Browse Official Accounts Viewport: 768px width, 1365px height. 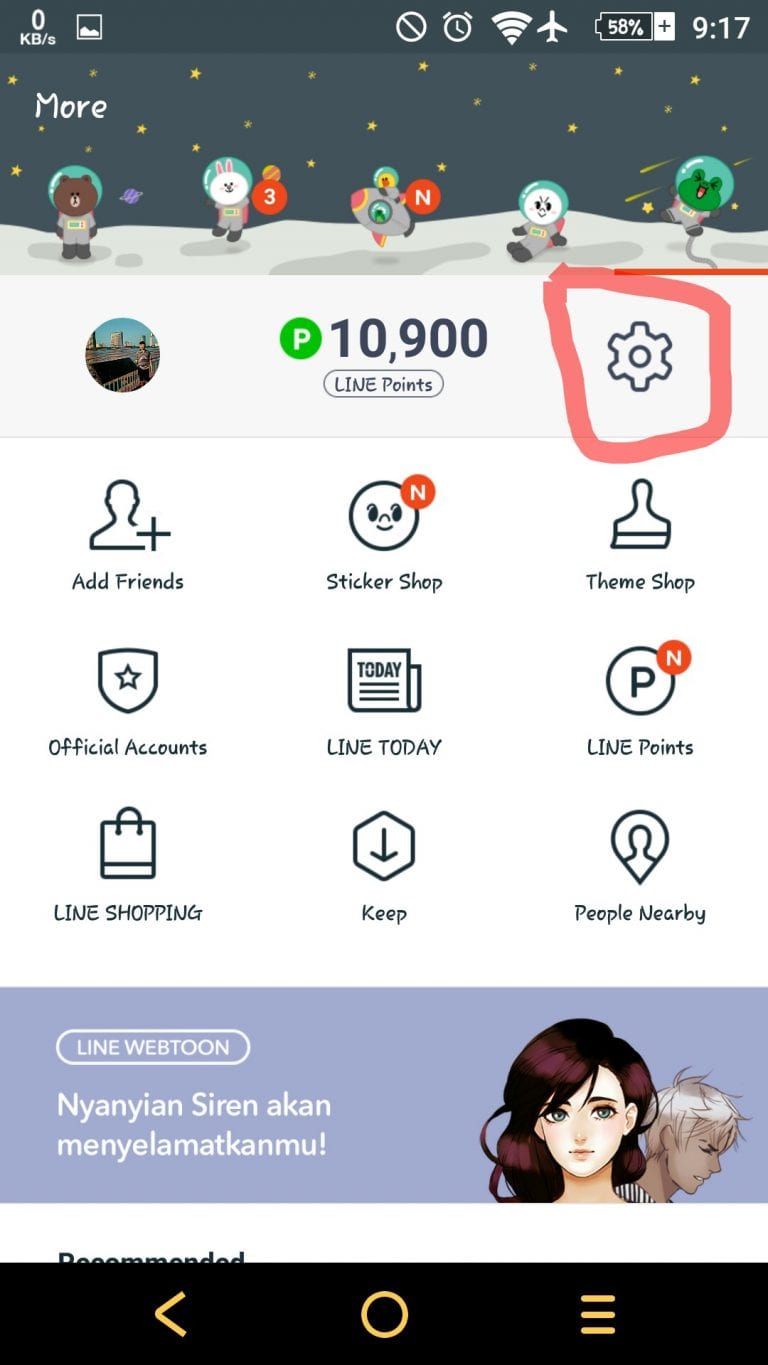point(128,701)
